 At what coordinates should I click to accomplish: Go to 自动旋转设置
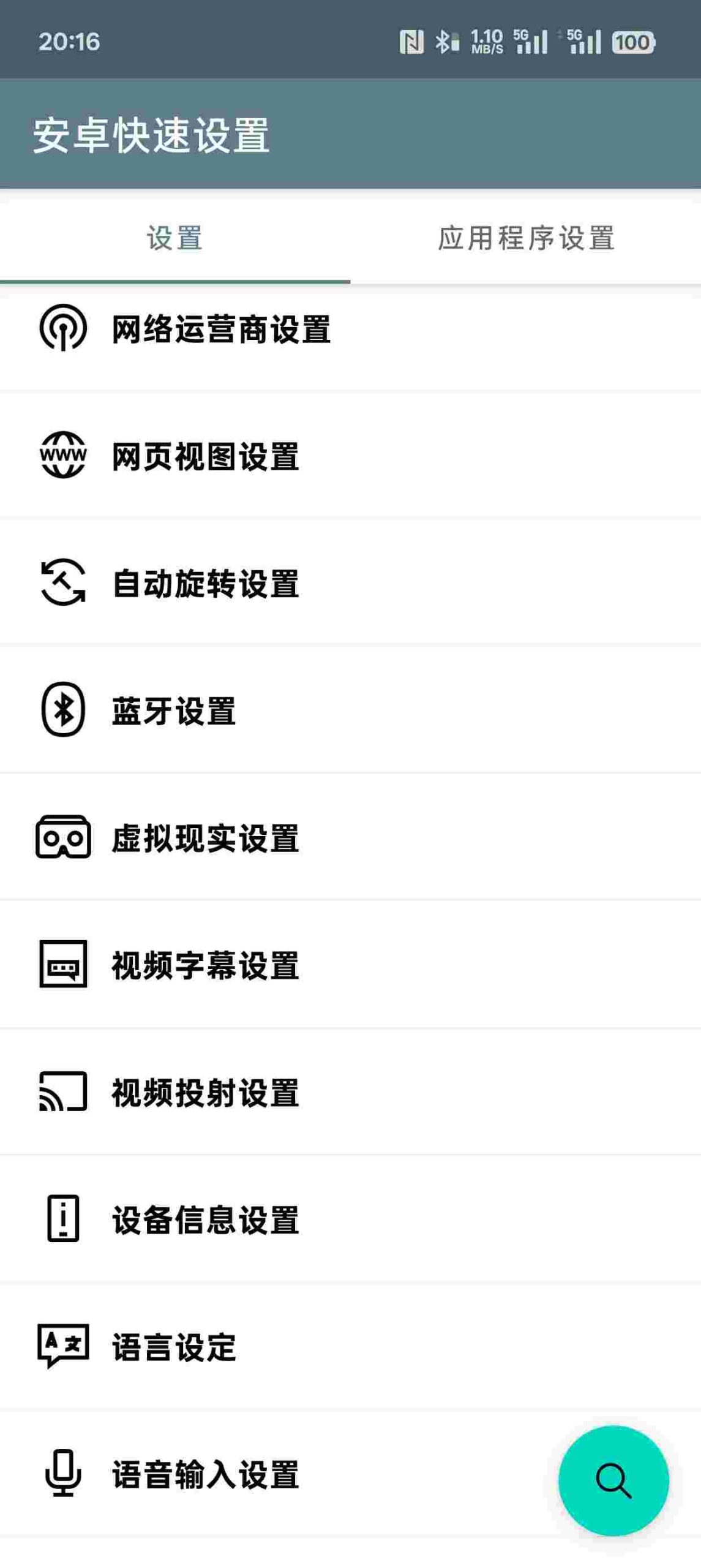pos(205,583)
